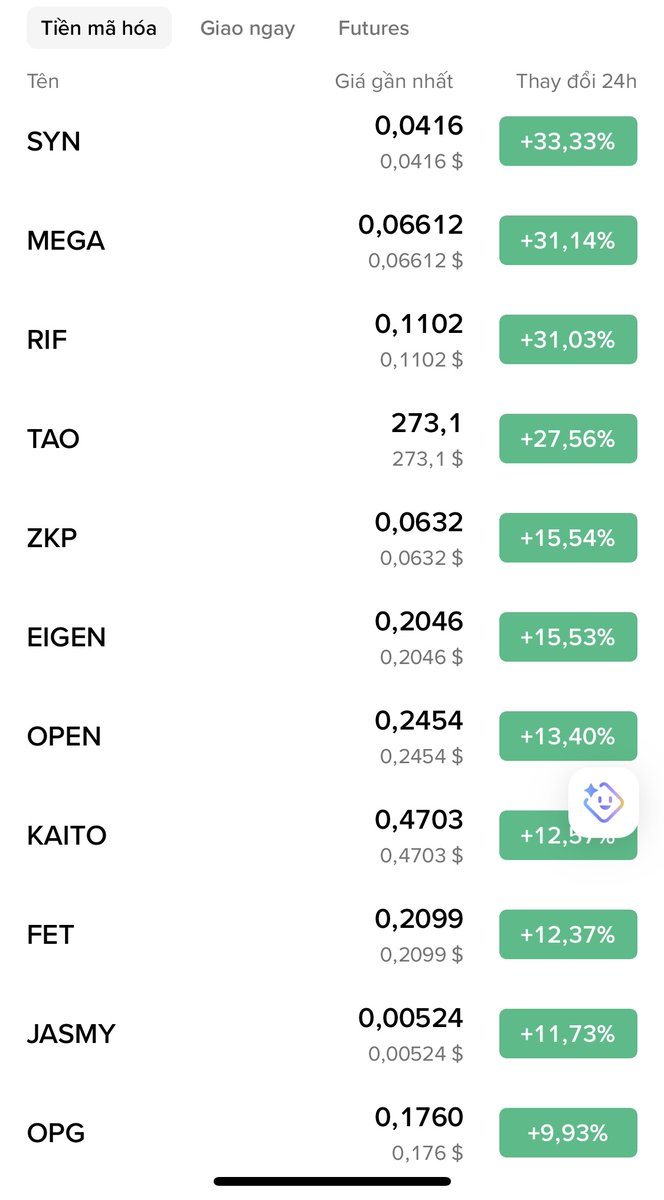Open the ZKP coin row
The height and width of the screenshot is (1200, 664).
pos(332,538)
